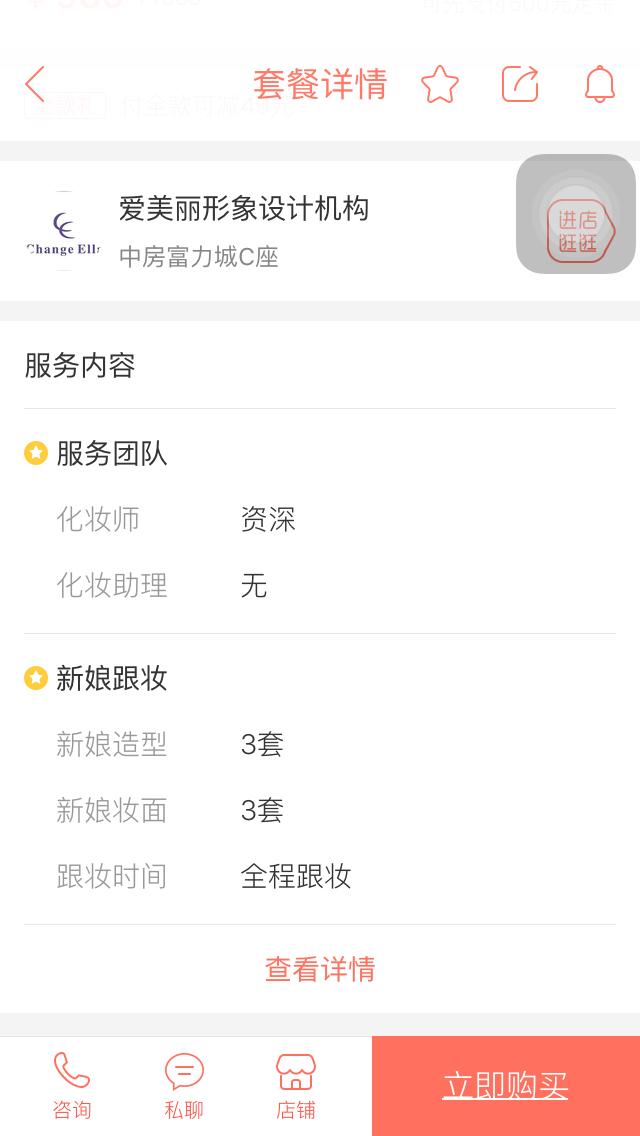Visit the 店铺 page

point(296,1086)
